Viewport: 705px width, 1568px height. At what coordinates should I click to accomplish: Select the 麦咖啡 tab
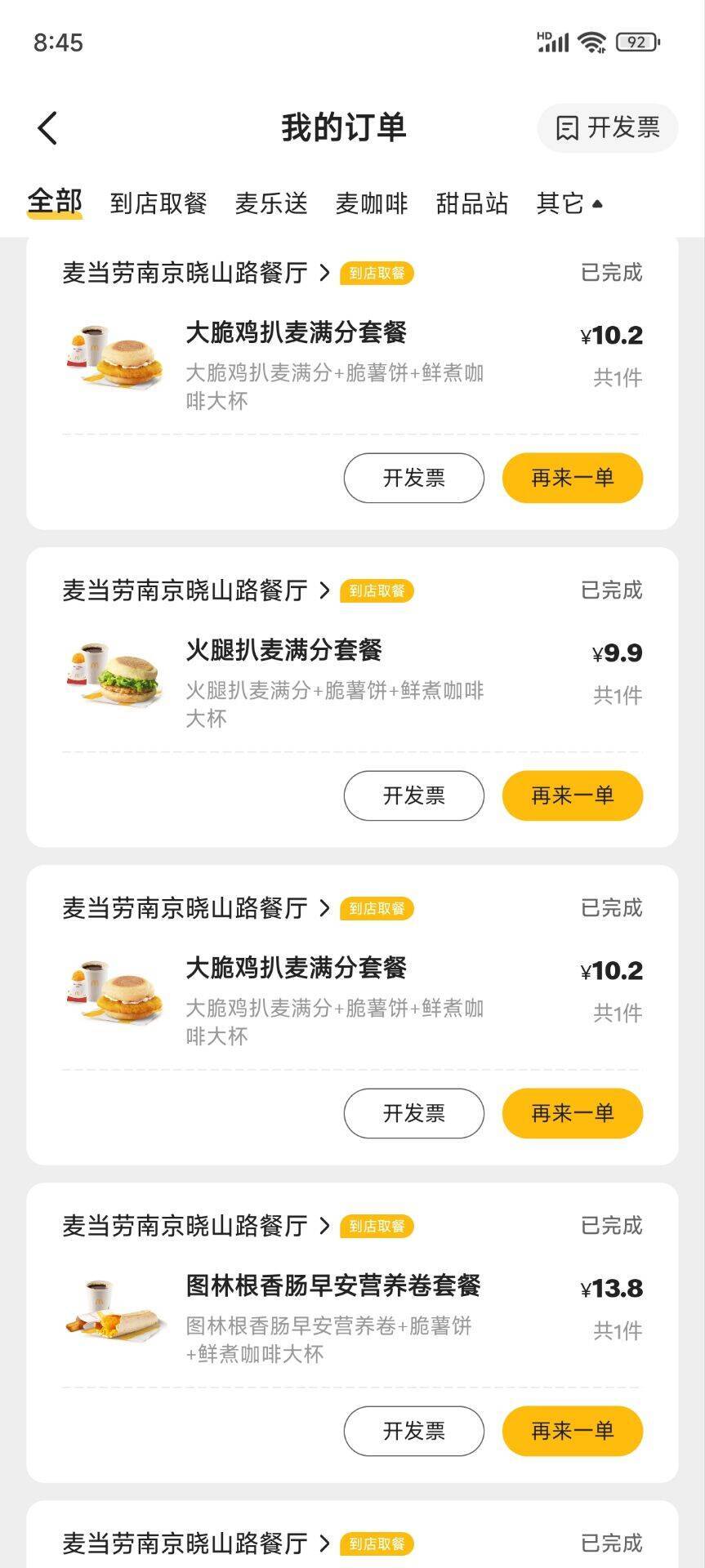point(372,203)
